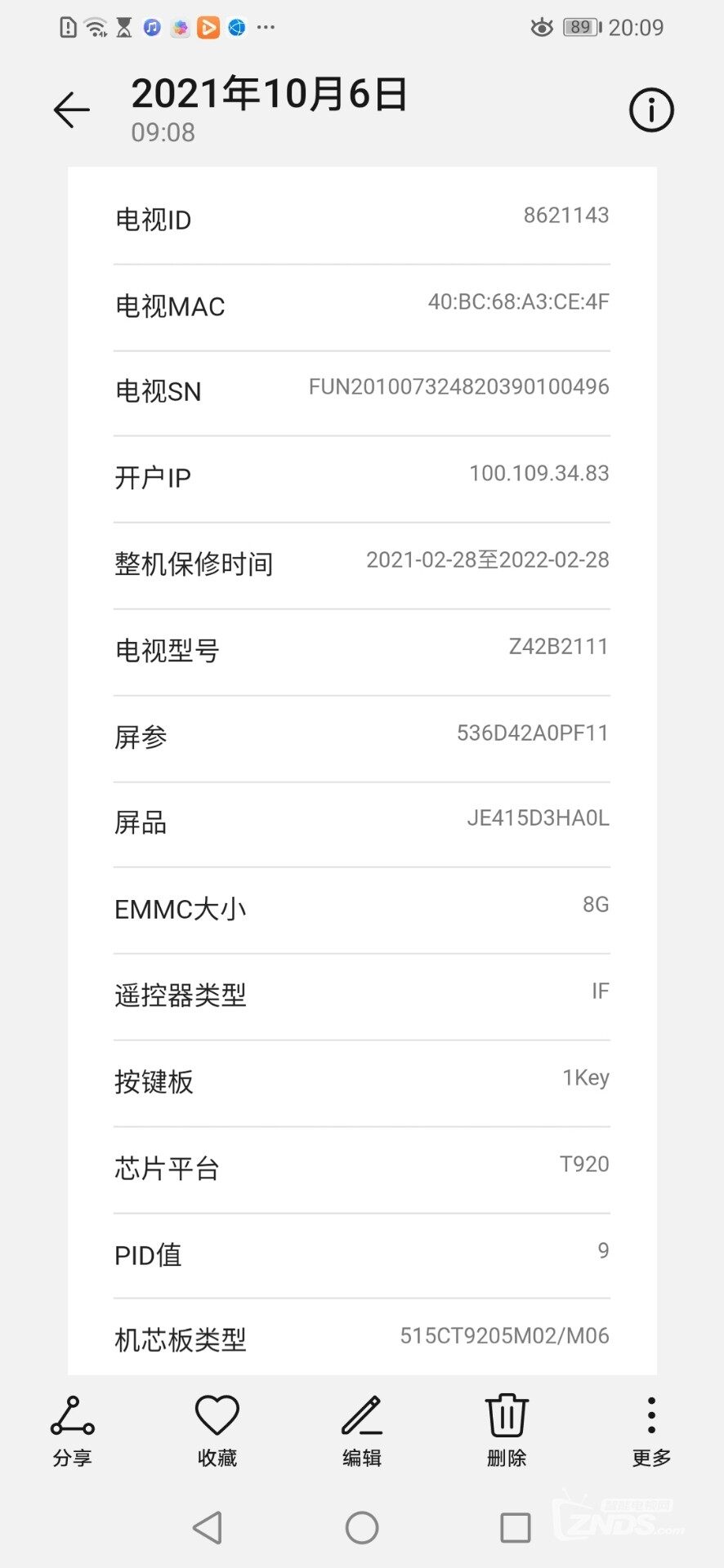Image resolution: width=724 pixels, height=1568 pixels.
Task: Go back using the top-left arrow
Action: pyautogui.click(x=72, y=110)
